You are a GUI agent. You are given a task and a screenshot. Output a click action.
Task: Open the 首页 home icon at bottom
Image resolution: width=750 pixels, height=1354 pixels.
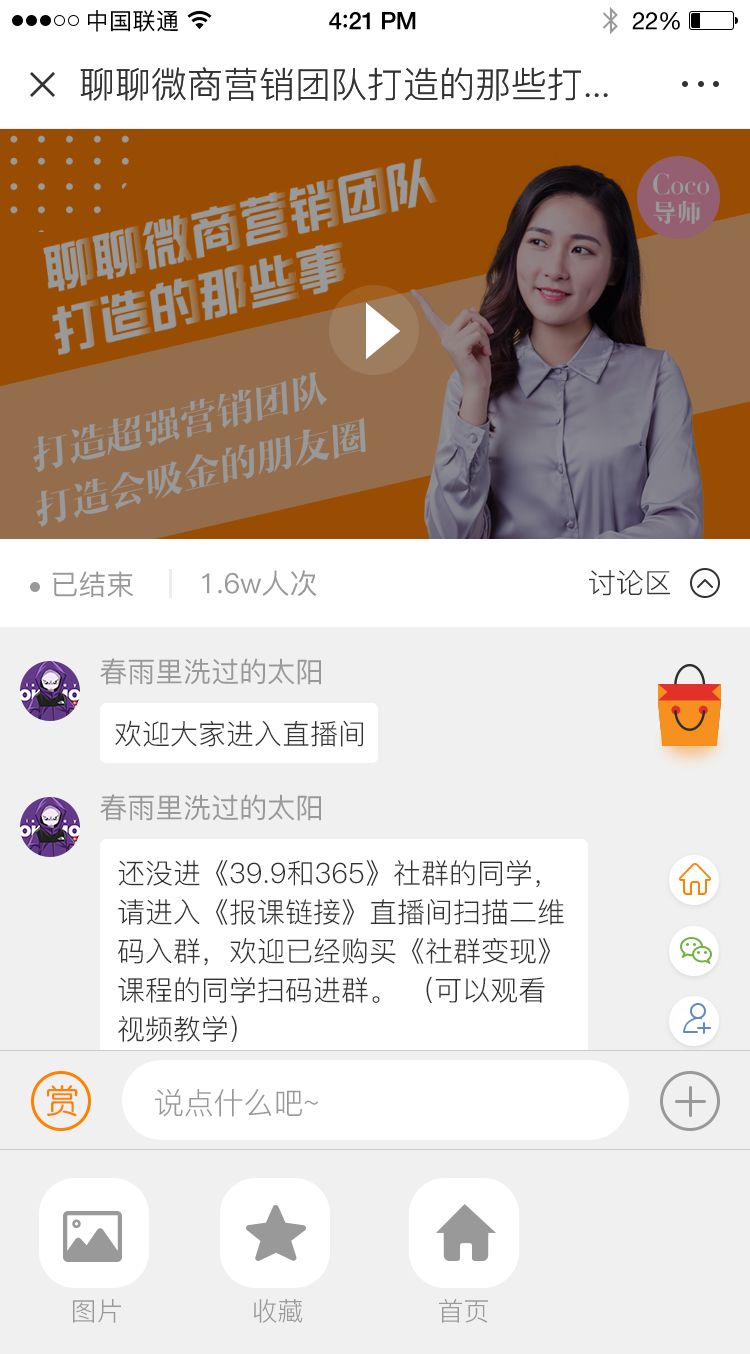coord(463,1232)
